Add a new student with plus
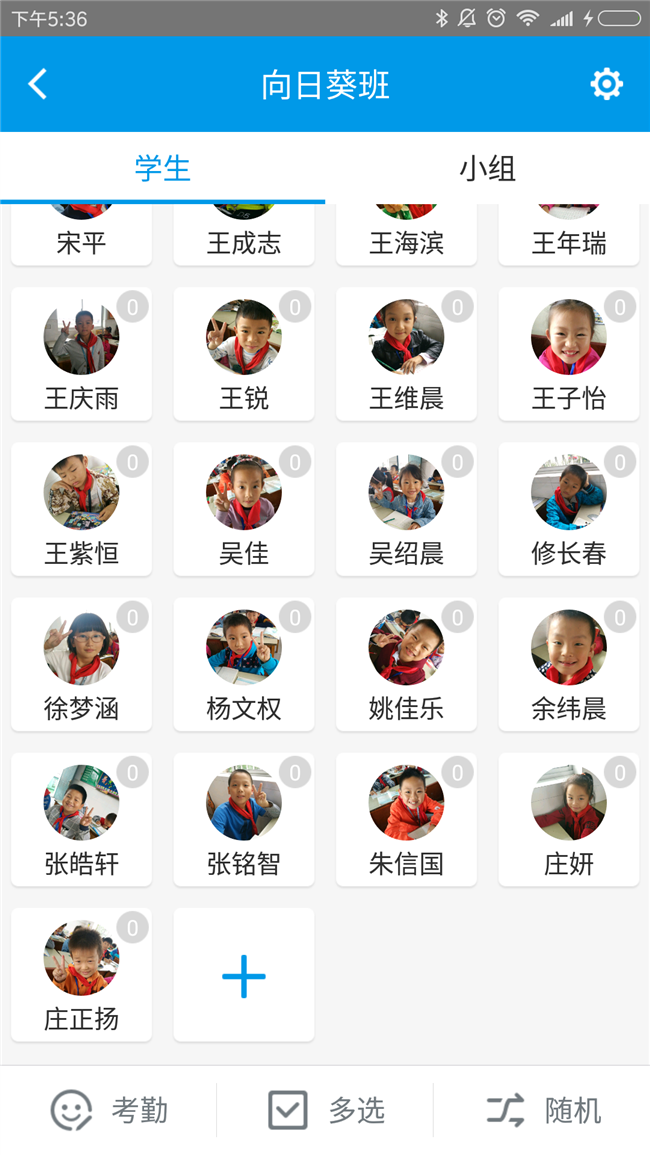The width and height of the screenshot is (650, 1155). click(244, 975)
